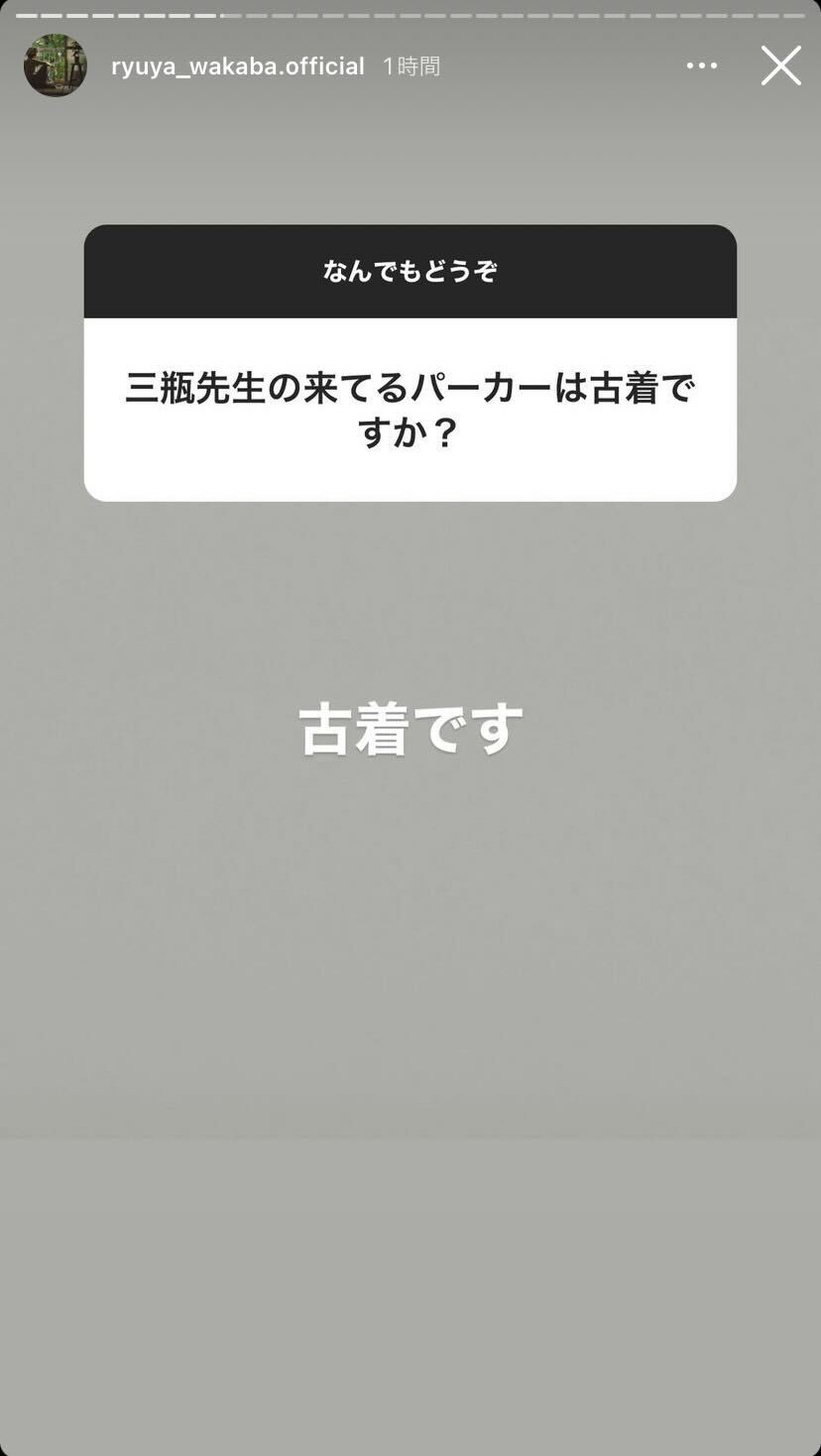Click the 1時間 timestamp label
This screenshot has width=821, height=1456.
410,65
